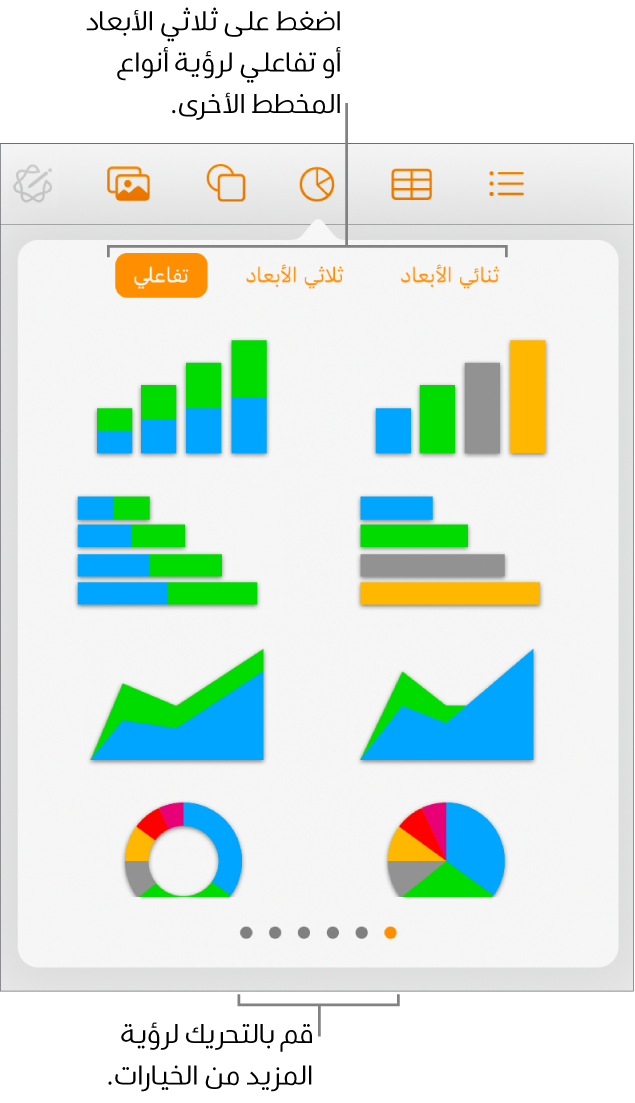Screen dimensions: 635x1103
Task: Open the photo media insert menu
Action: pyautogui.click(x=129, y=184)
